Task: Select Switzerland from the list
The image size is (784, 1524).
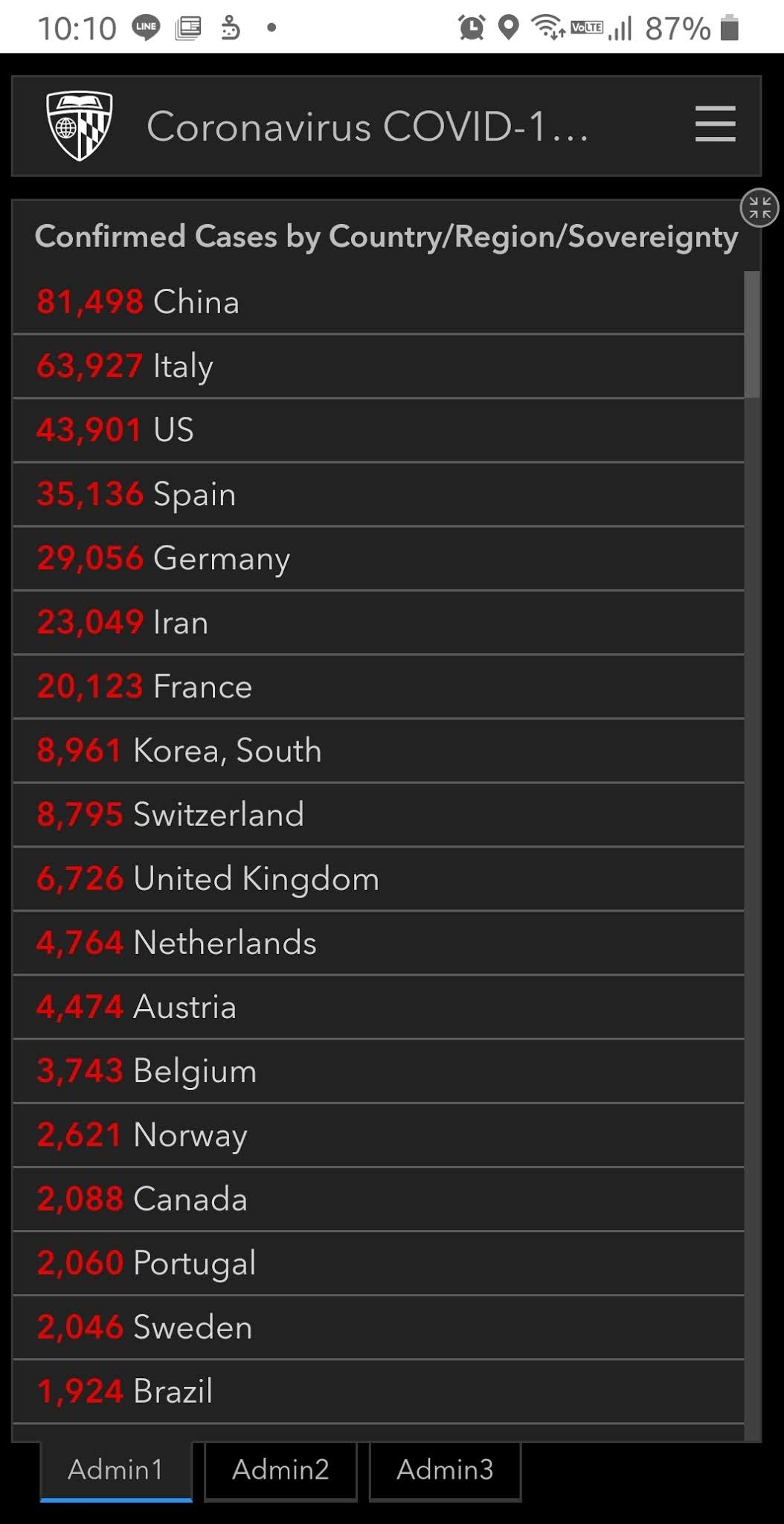Action: [379, 814]
